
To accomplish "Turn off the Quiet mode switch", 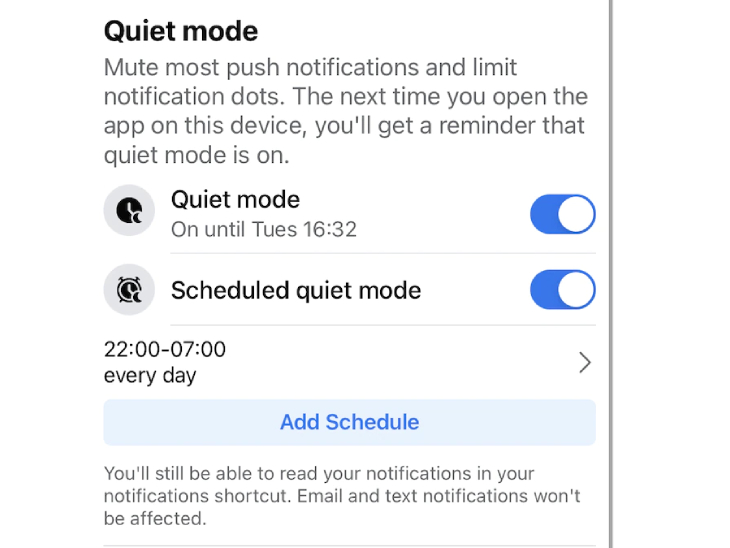I will tap(562, 215).
